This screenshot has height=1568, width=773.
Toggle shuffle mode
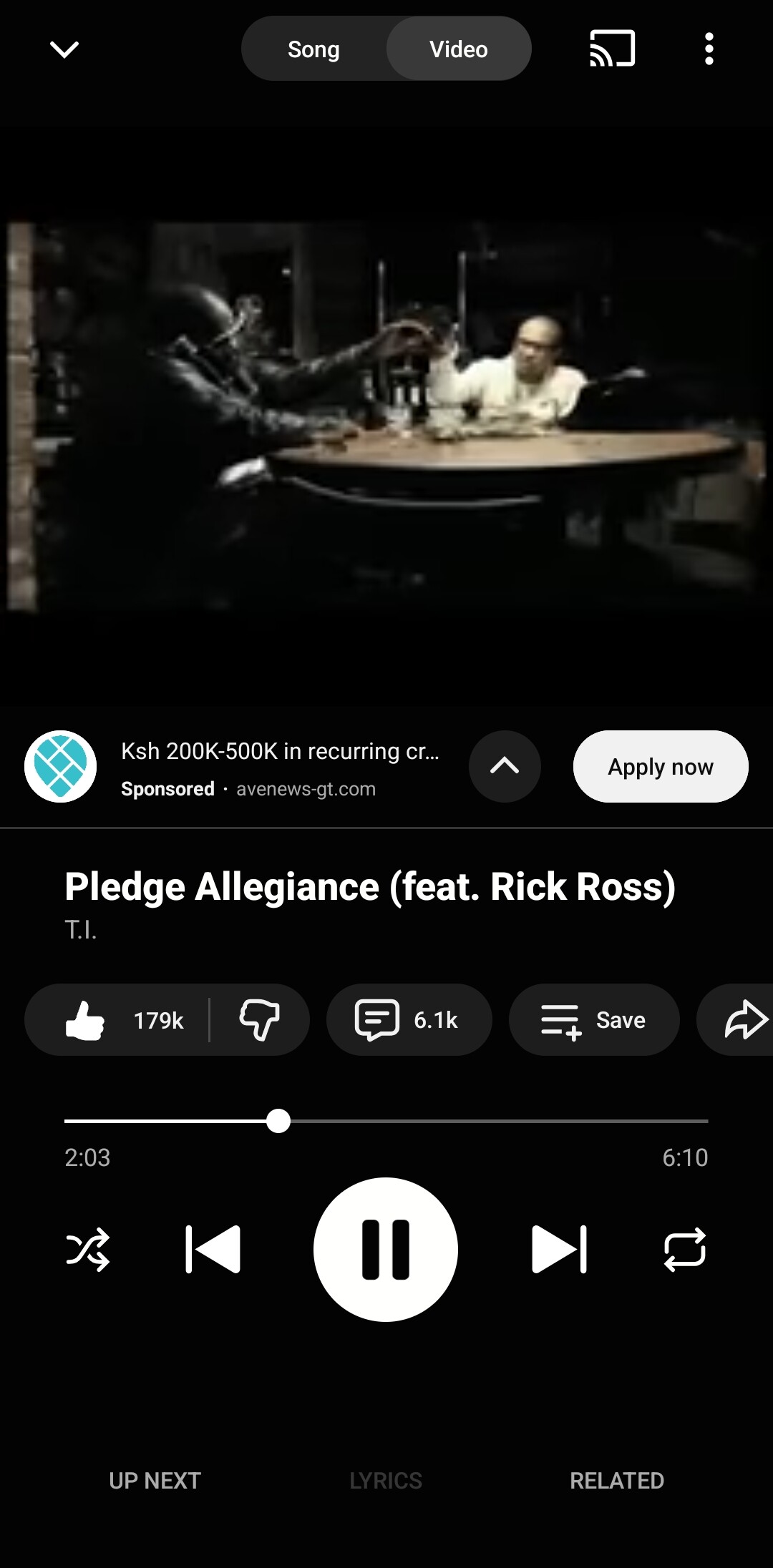[87, 1249]
